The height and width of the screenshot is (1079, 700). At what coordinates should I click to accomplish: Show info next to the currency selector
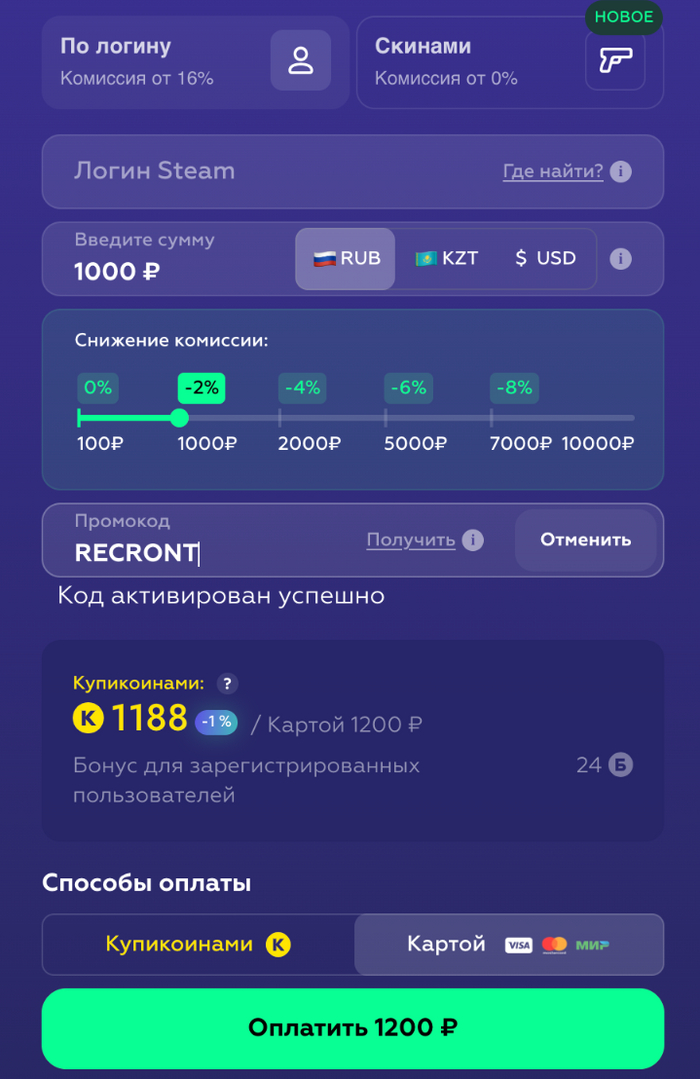[621, 259]
